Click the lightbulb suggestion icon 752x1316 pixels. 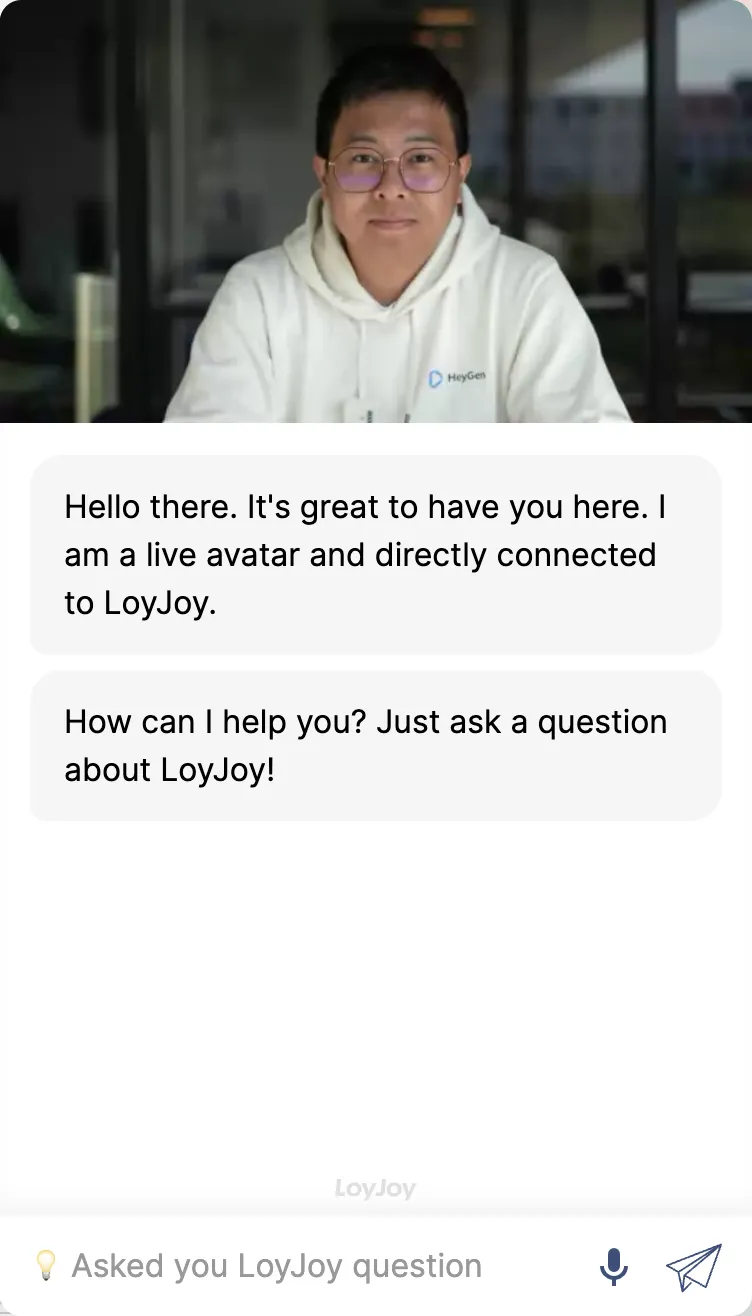tap(47, 1265)
